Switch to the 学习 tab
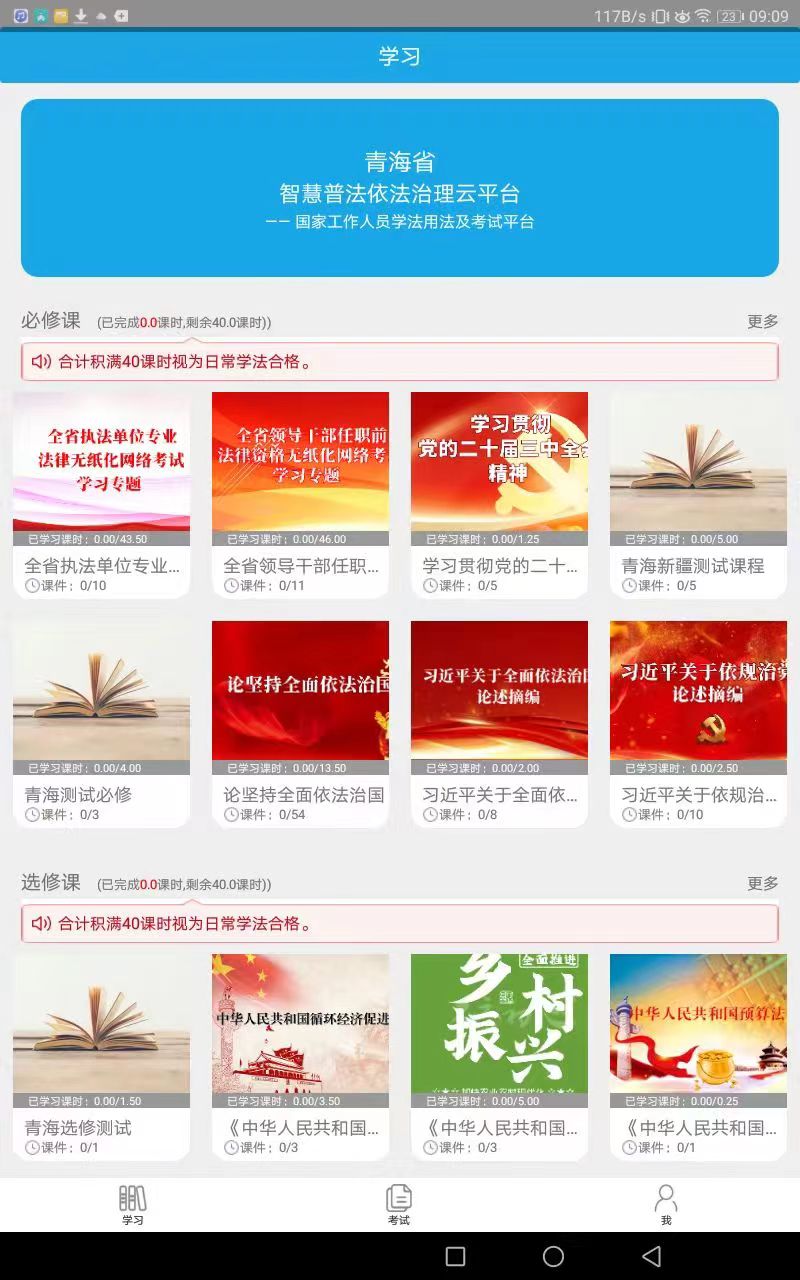 [133, 1204]
